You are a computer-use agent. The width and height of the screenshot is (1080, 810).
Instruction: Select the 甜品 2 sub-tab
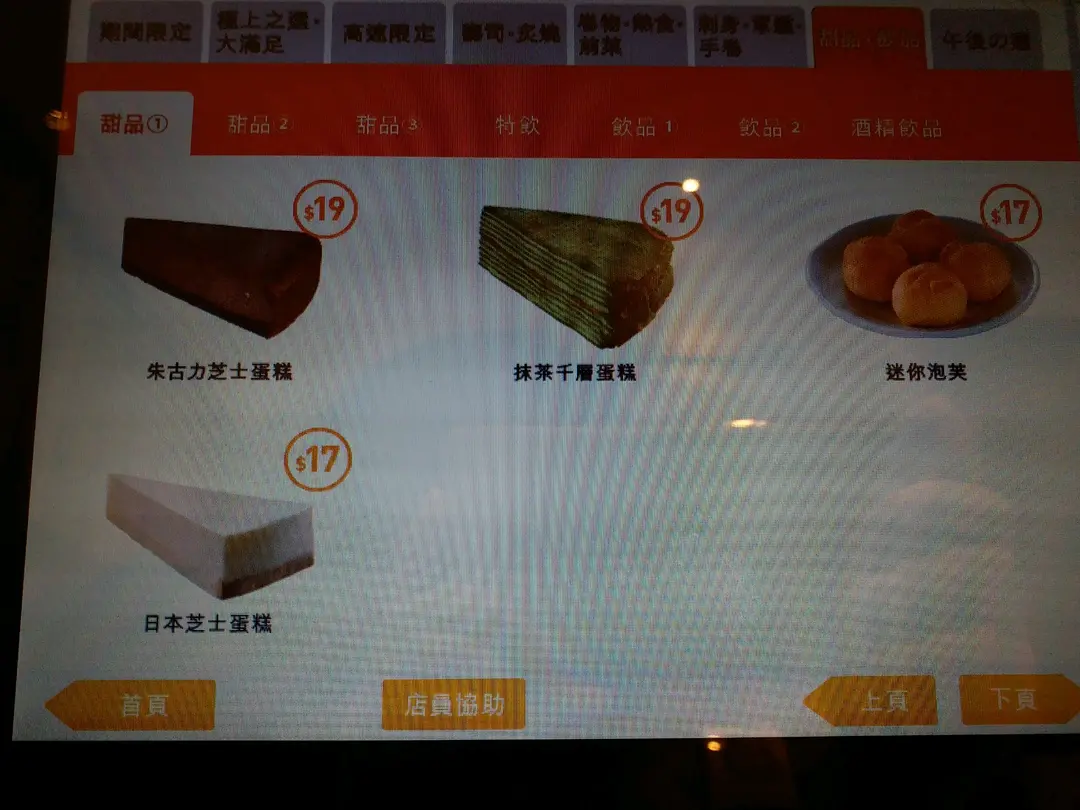click(x=258, y=126)
